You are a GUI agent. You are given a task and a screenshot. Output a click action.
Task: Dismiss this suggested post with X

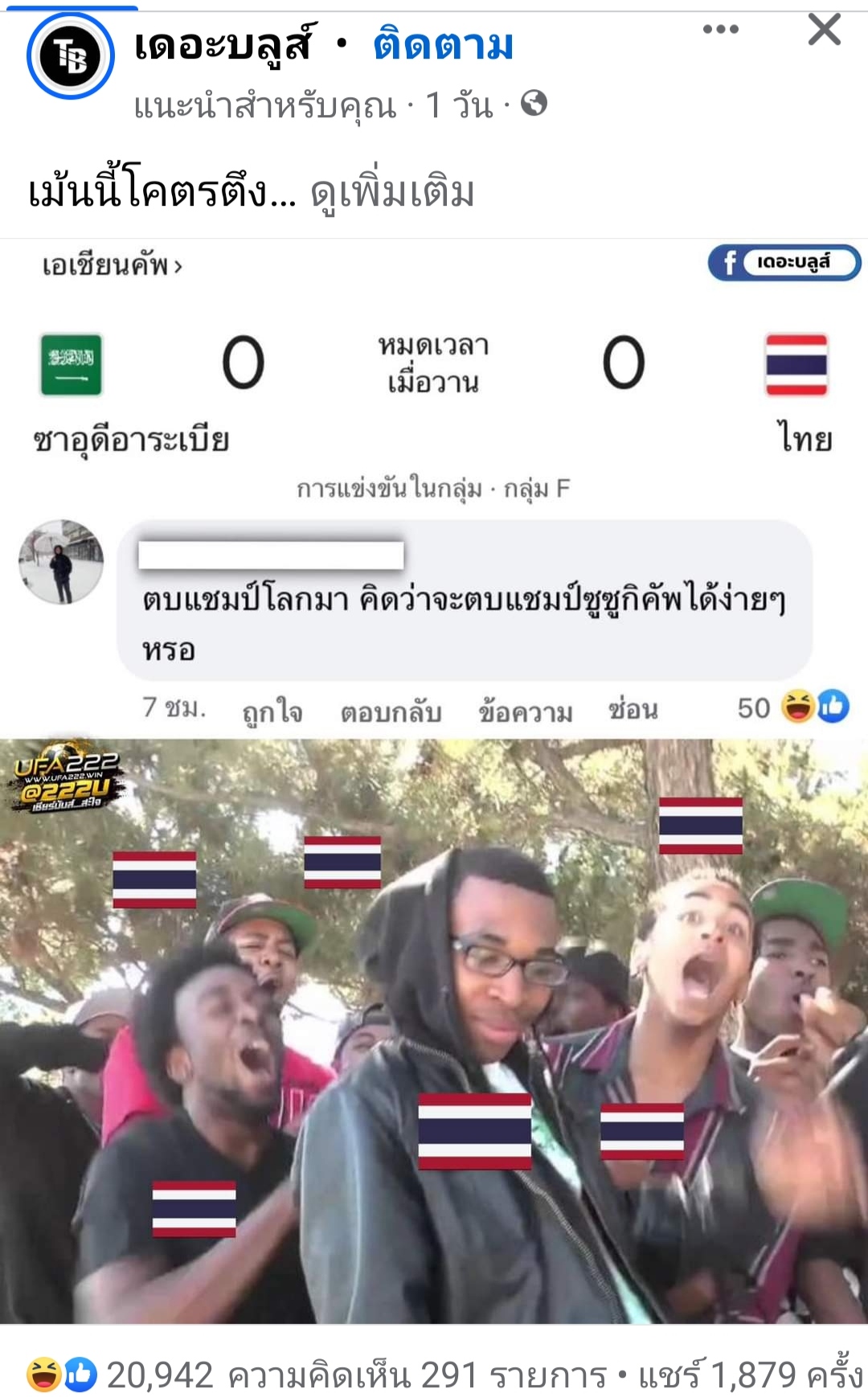point(824,30)
